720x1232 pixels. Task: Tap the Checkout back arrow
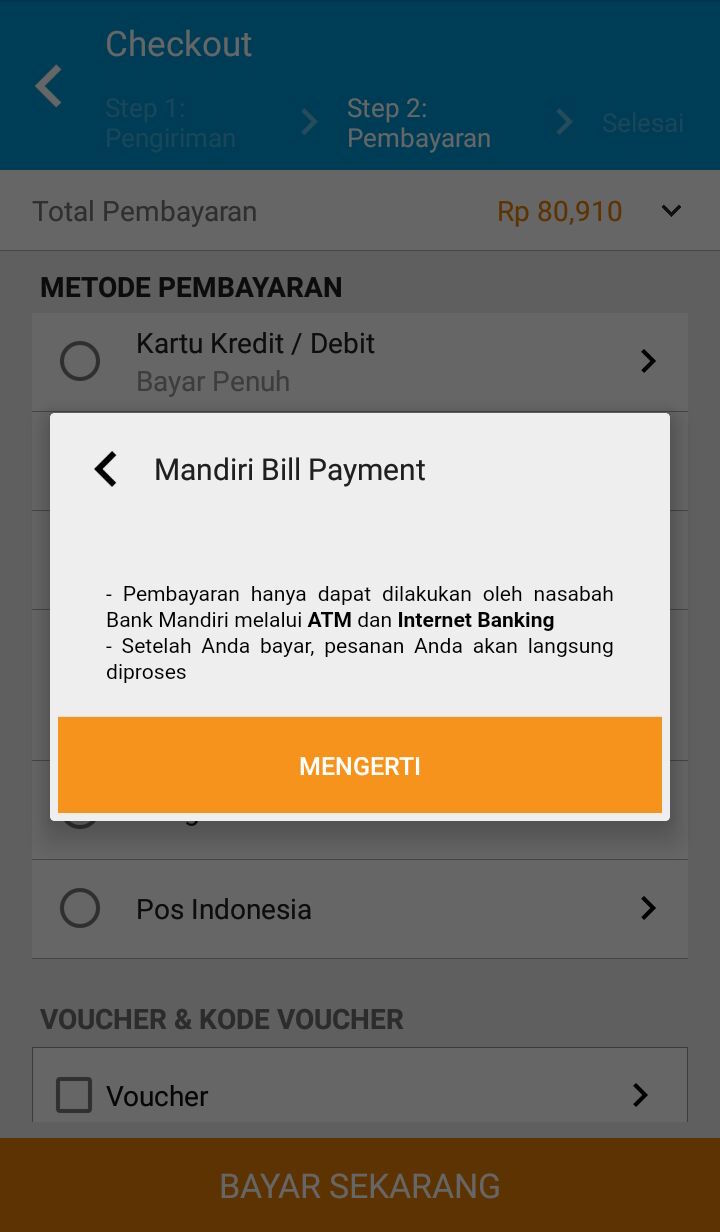[x=48, y=87]
